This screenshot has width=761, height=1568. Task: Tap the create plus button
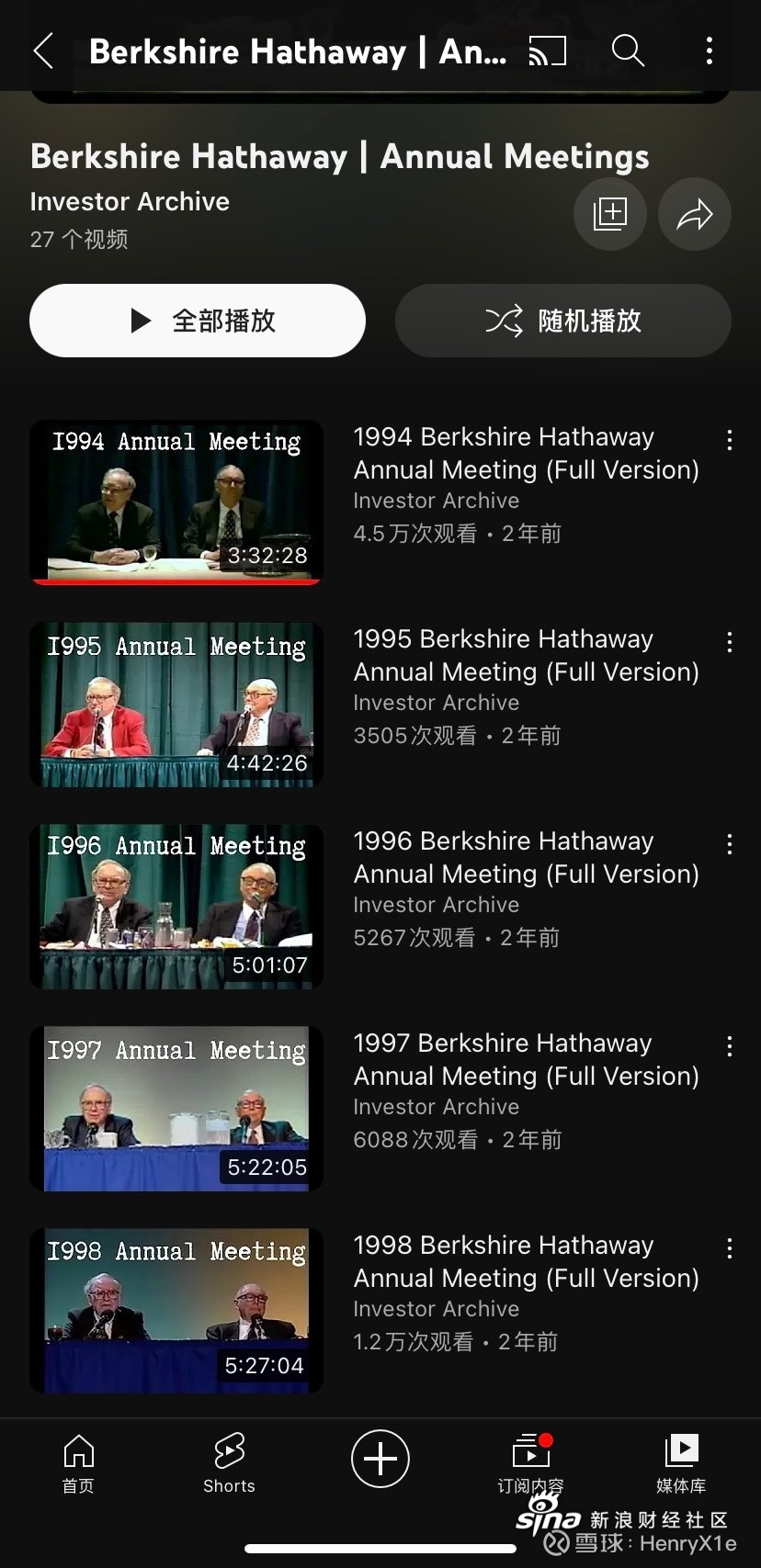click(x=380, y=1458)
